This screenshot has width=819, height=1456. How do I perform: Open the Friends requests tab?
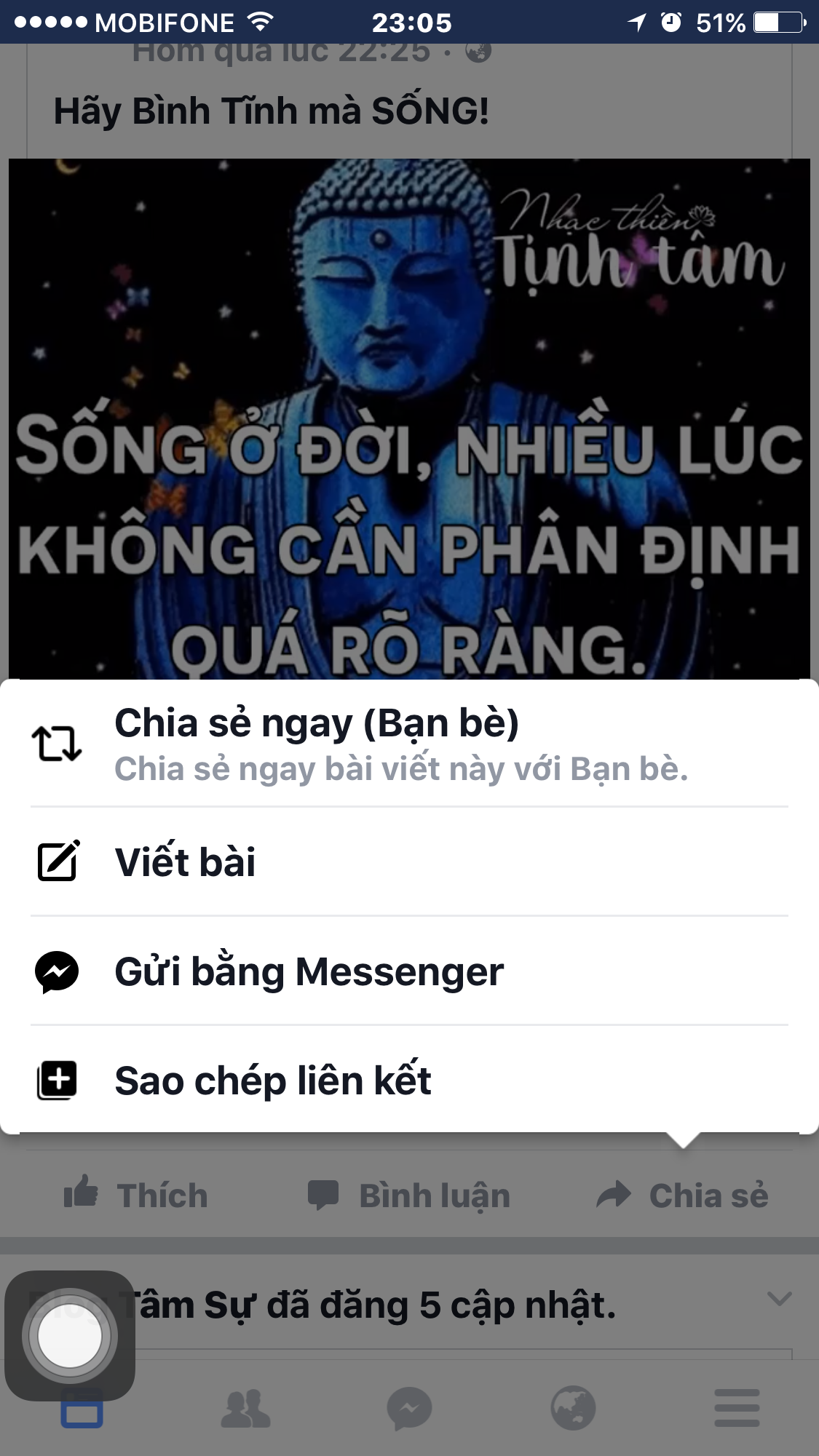(245, 1409)
